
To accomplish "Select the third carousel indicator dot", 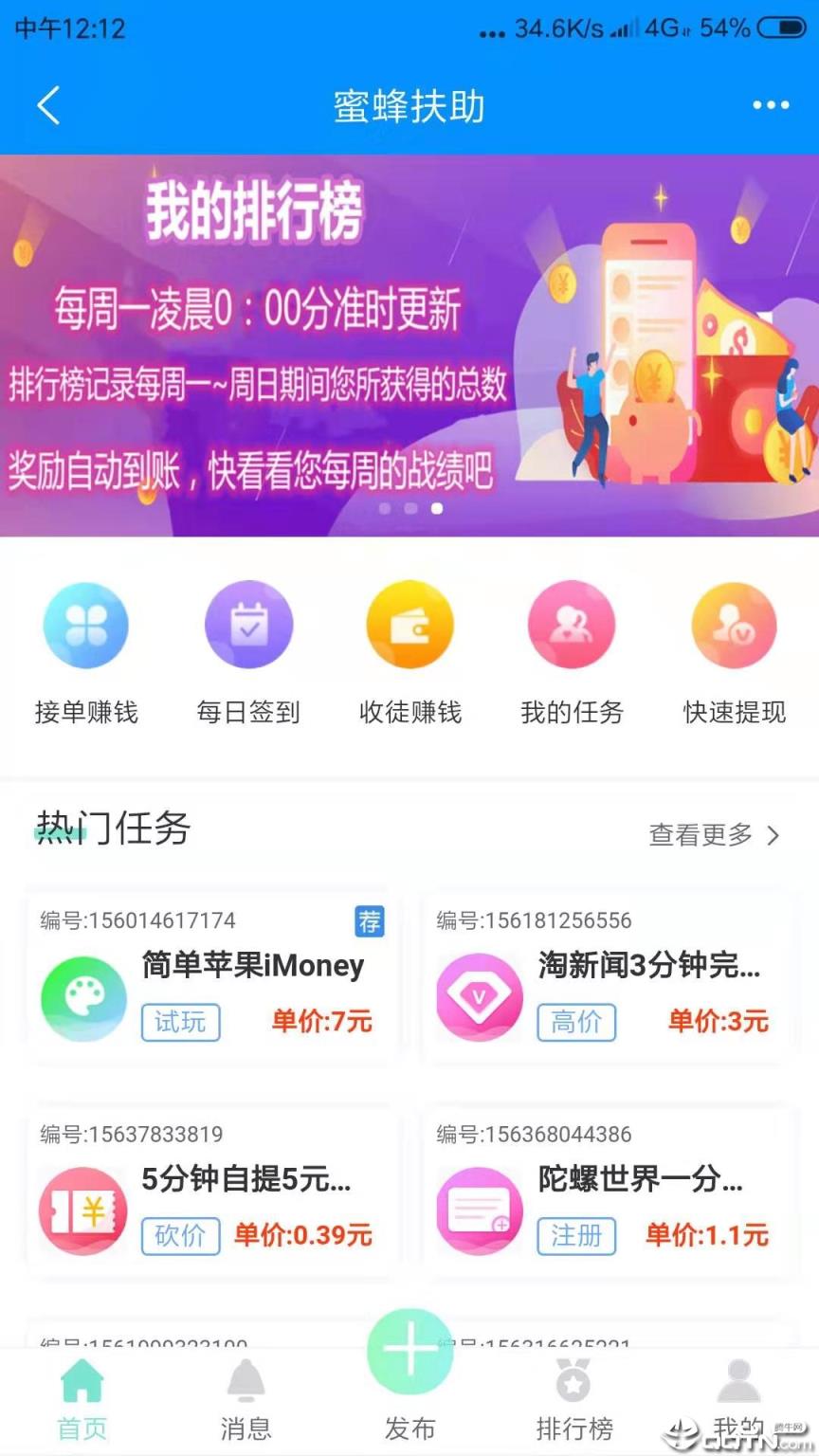I will point(436,509).
